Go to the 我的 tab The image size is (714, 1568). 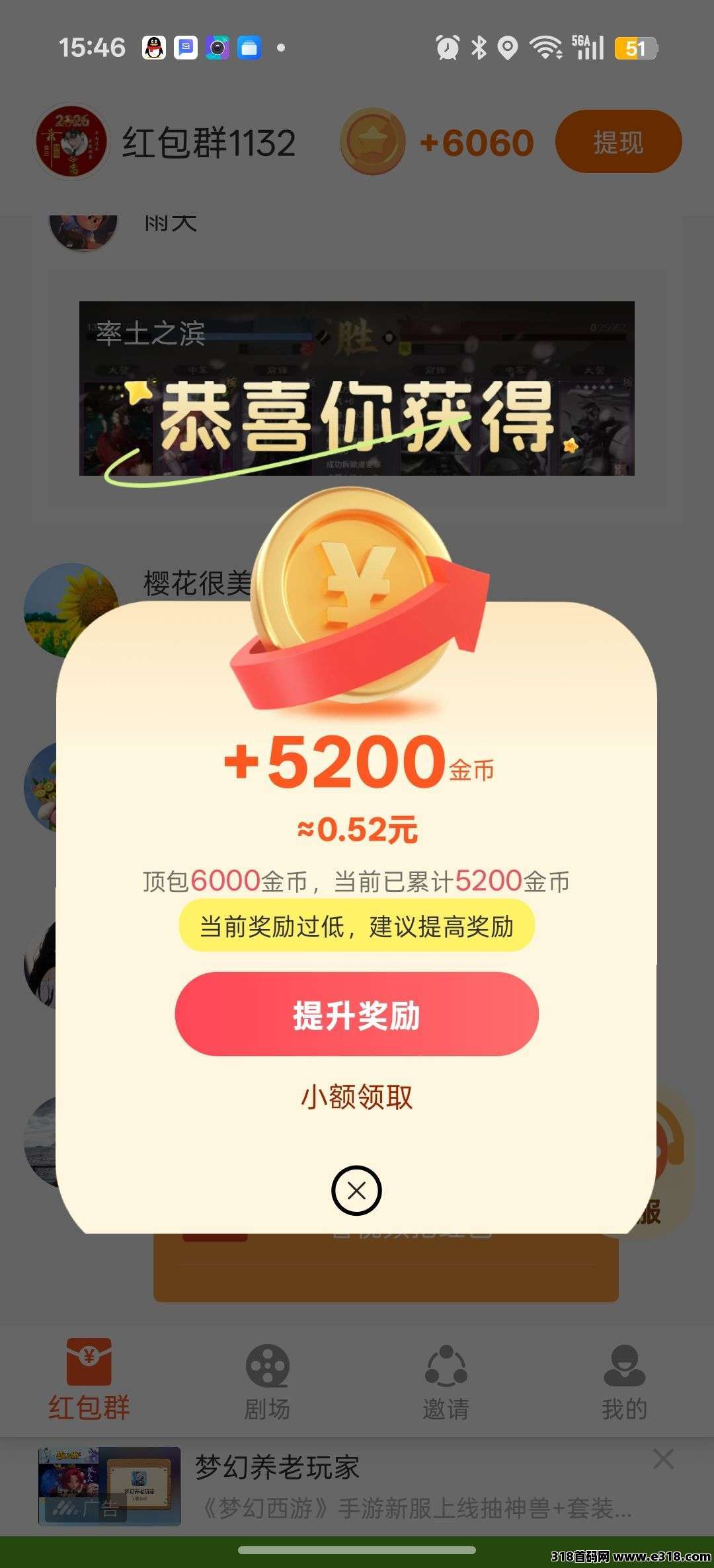(624, 1382)
